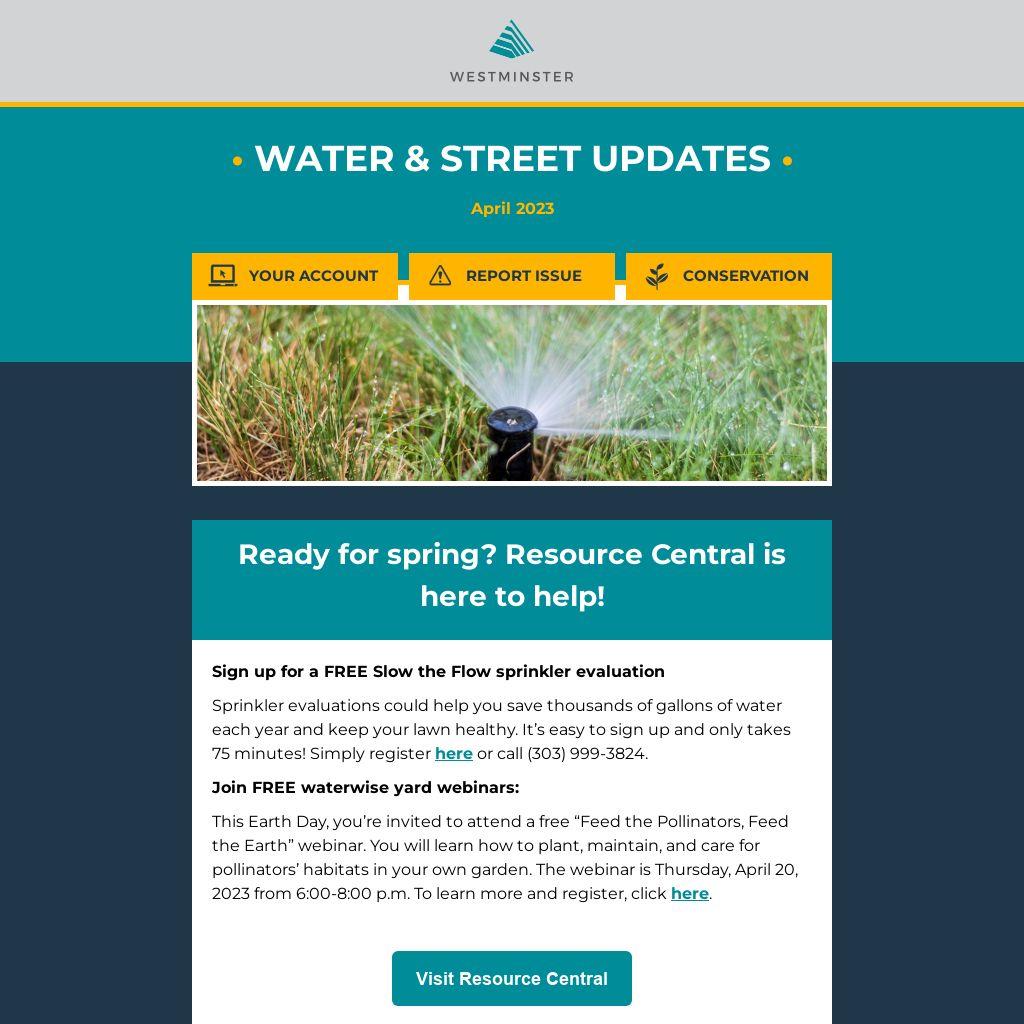Tap the Visit Resource Central button
This screenshot has width=1024, height=1024.
511,978
